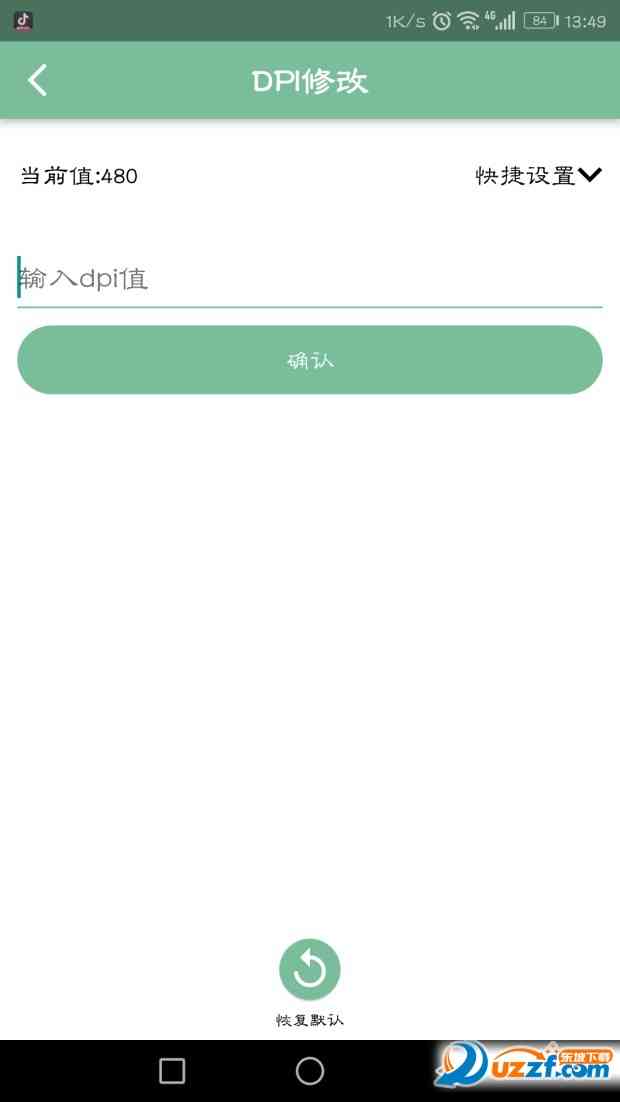Expand the 快捷设置 dropdown
Viewport: 620px width, 1102px height.
pos(538,176)
